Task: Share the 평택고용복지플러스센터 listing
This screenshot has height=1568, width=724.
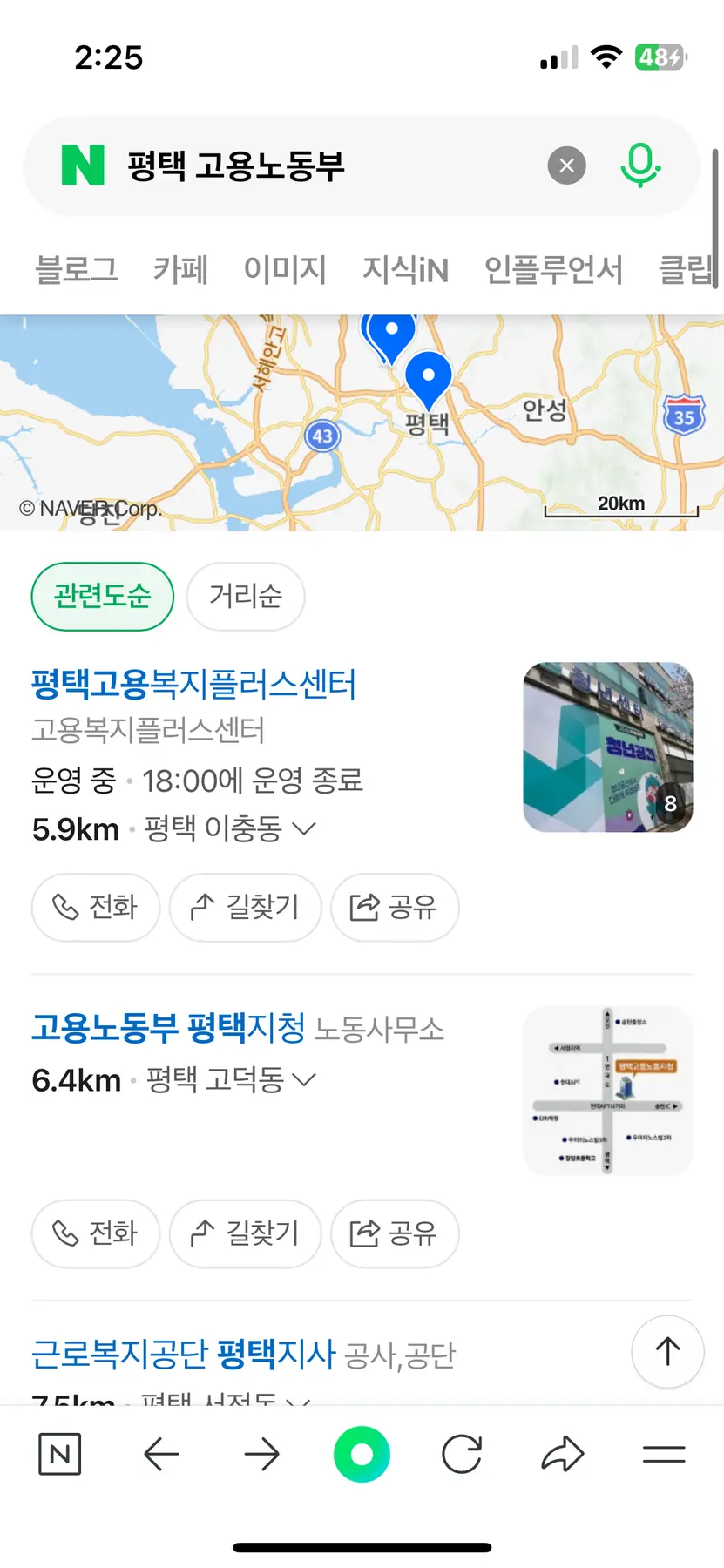Action: point(395,907)
